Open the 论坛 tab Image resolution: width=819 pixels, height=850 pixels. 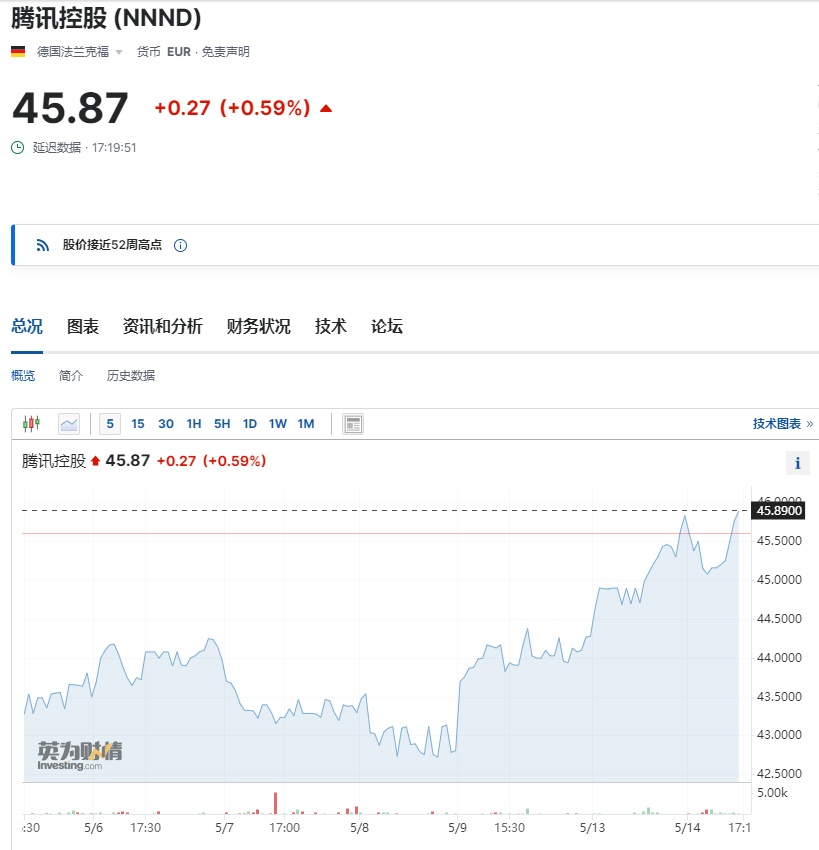click(386, 326)
